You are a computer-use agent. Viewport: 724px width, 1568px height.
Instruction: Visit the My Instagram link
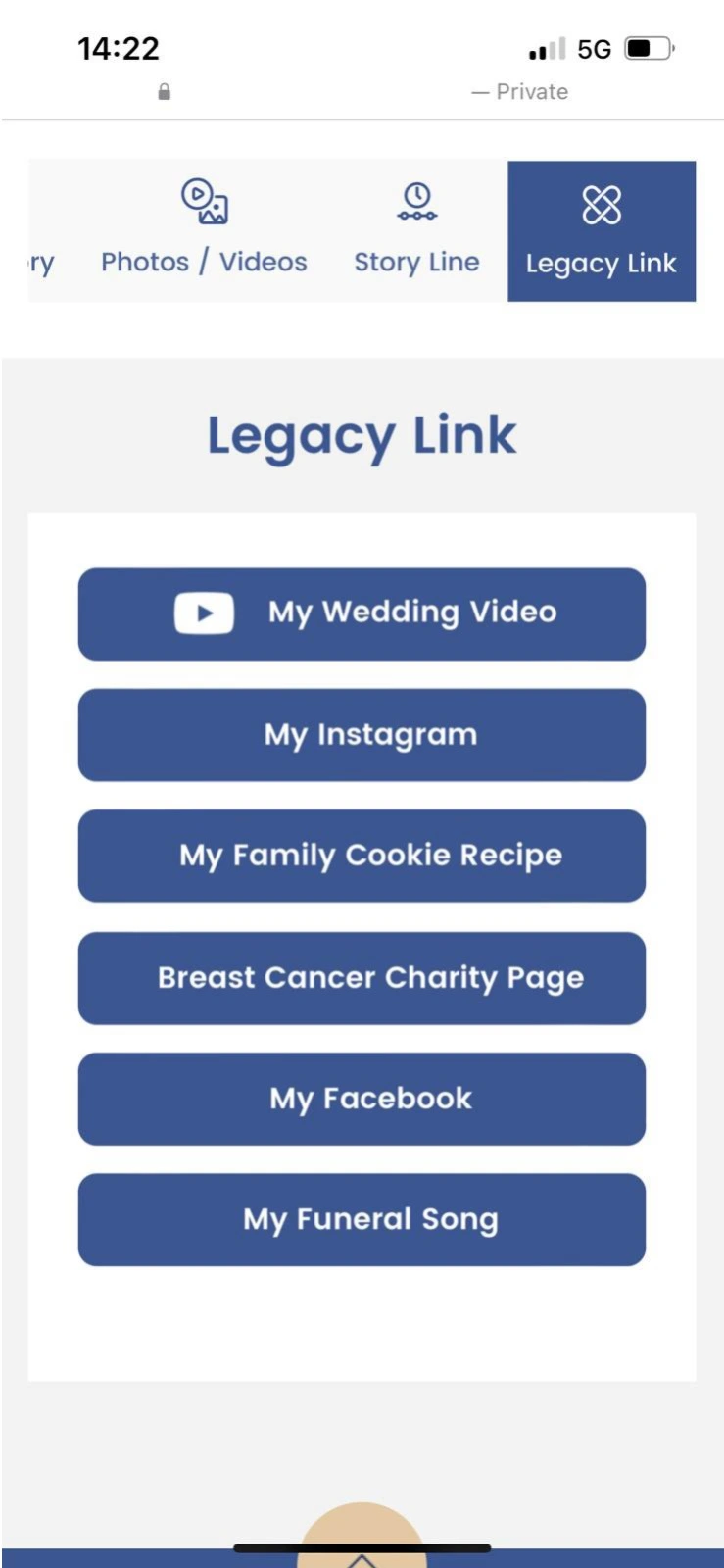(x=362, y=735)
